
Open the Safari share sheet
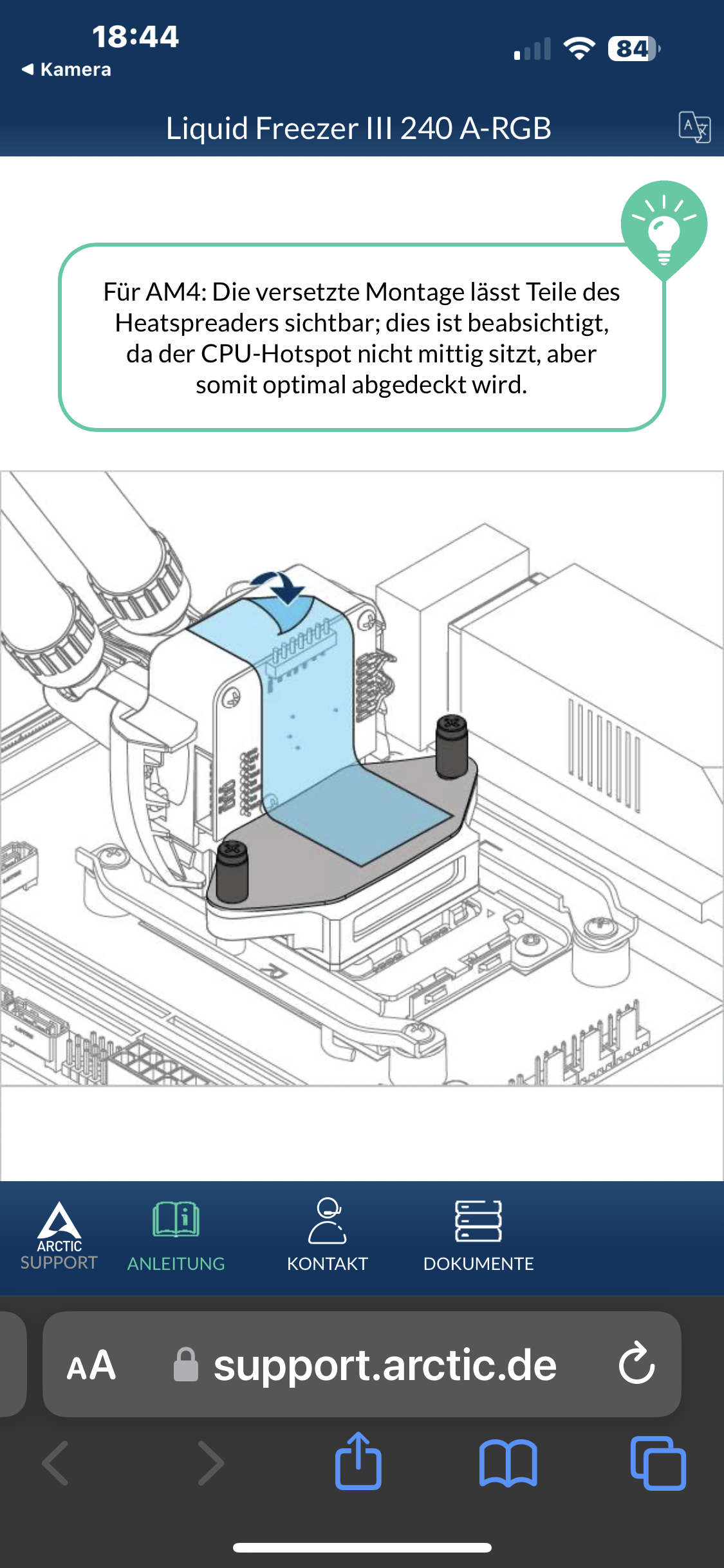pos(358,1462)
